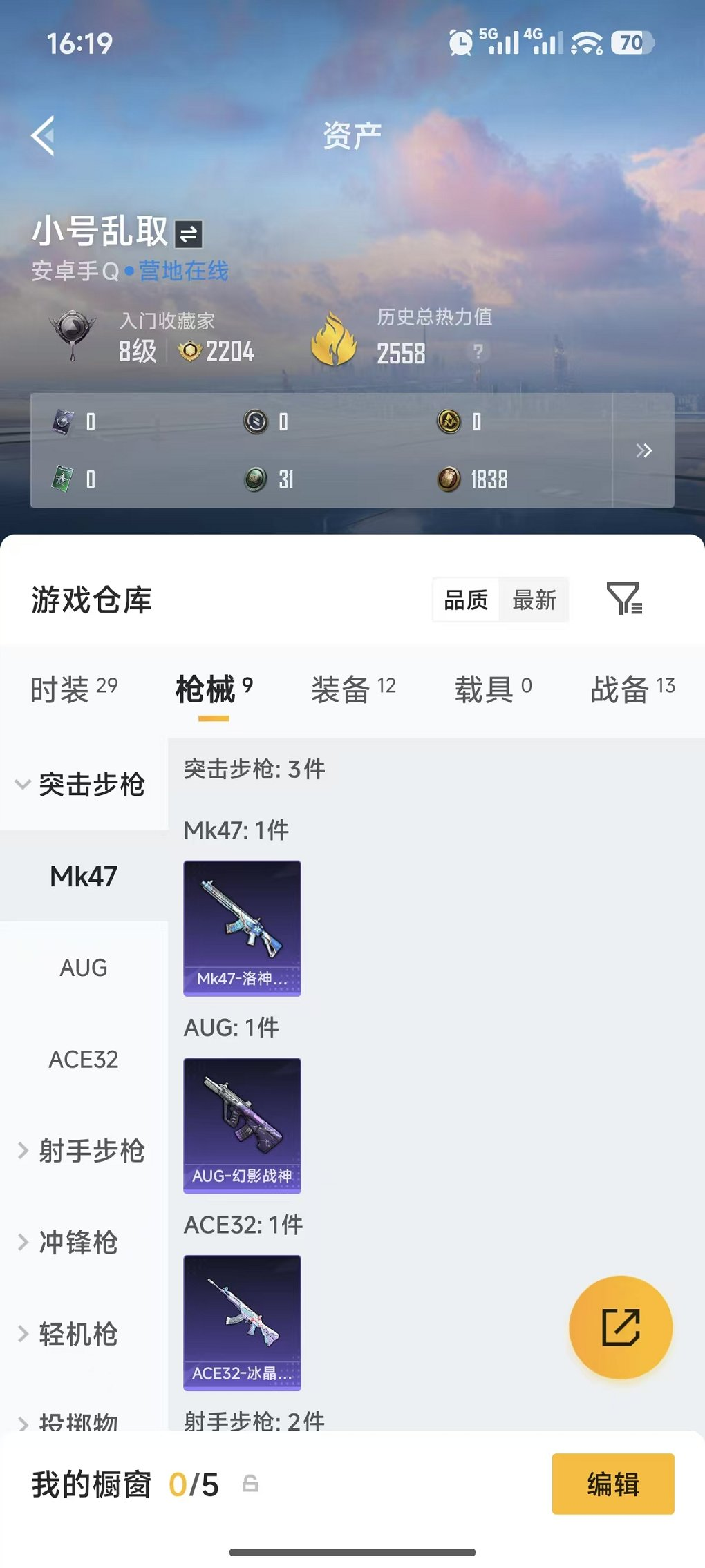Screen dimensions: 705x1568
Task: Tap 编辑 to edit my showcase
Action: 613,1484
